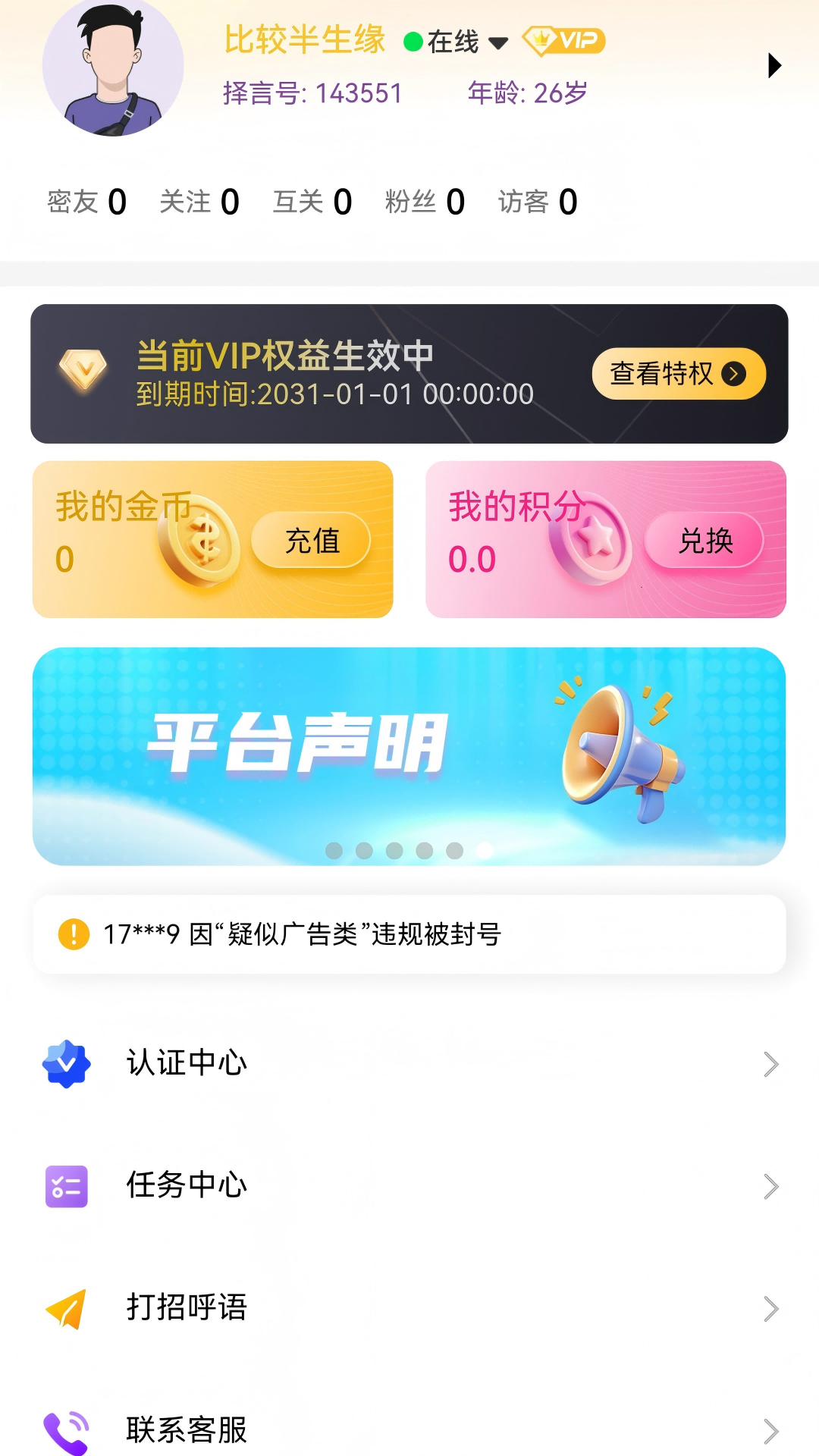This screenshot has height=1456, width=819.
Task: Open the 认证中心 verification center icon
Action: (67, 1064)
